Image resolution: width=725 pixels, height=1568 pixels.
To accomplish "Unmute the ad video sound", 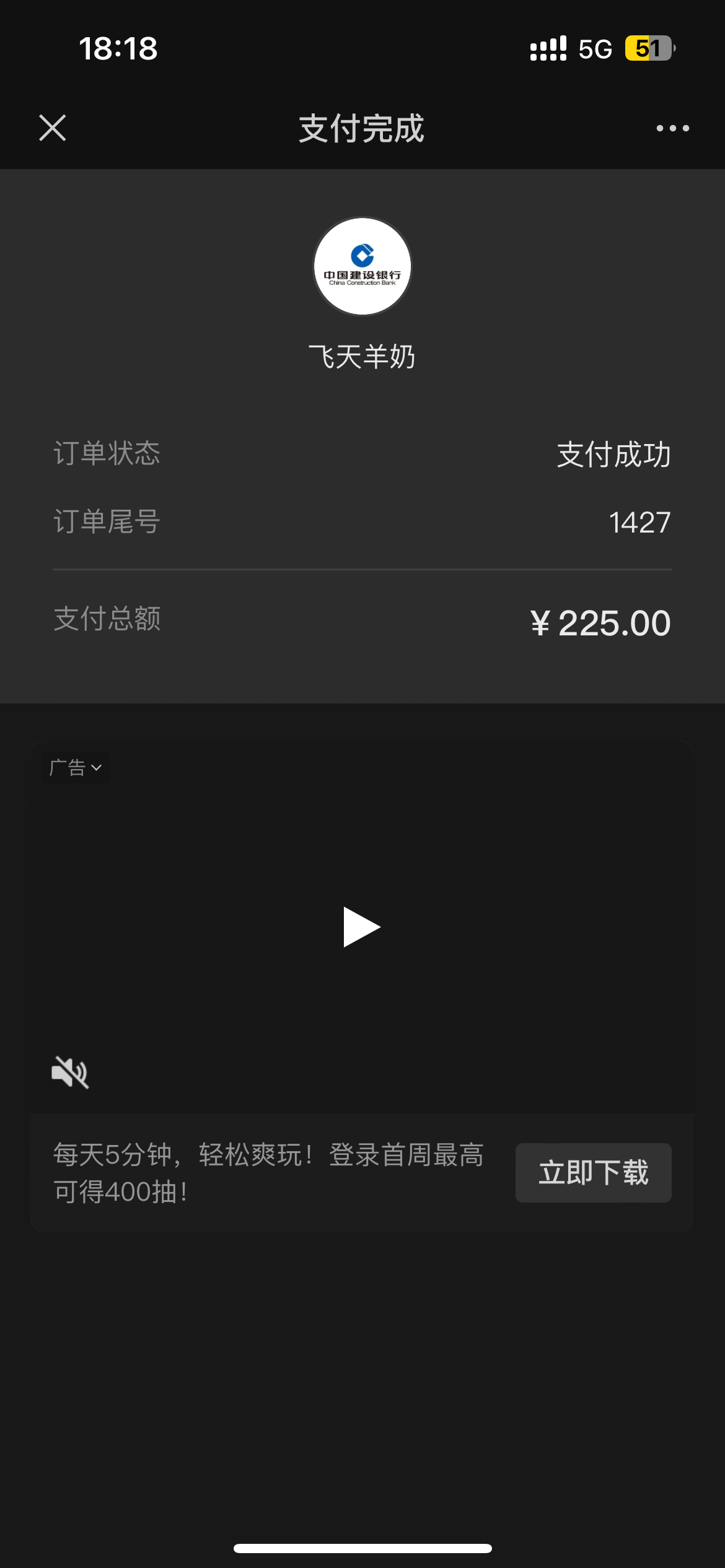I will [70, 1073].
